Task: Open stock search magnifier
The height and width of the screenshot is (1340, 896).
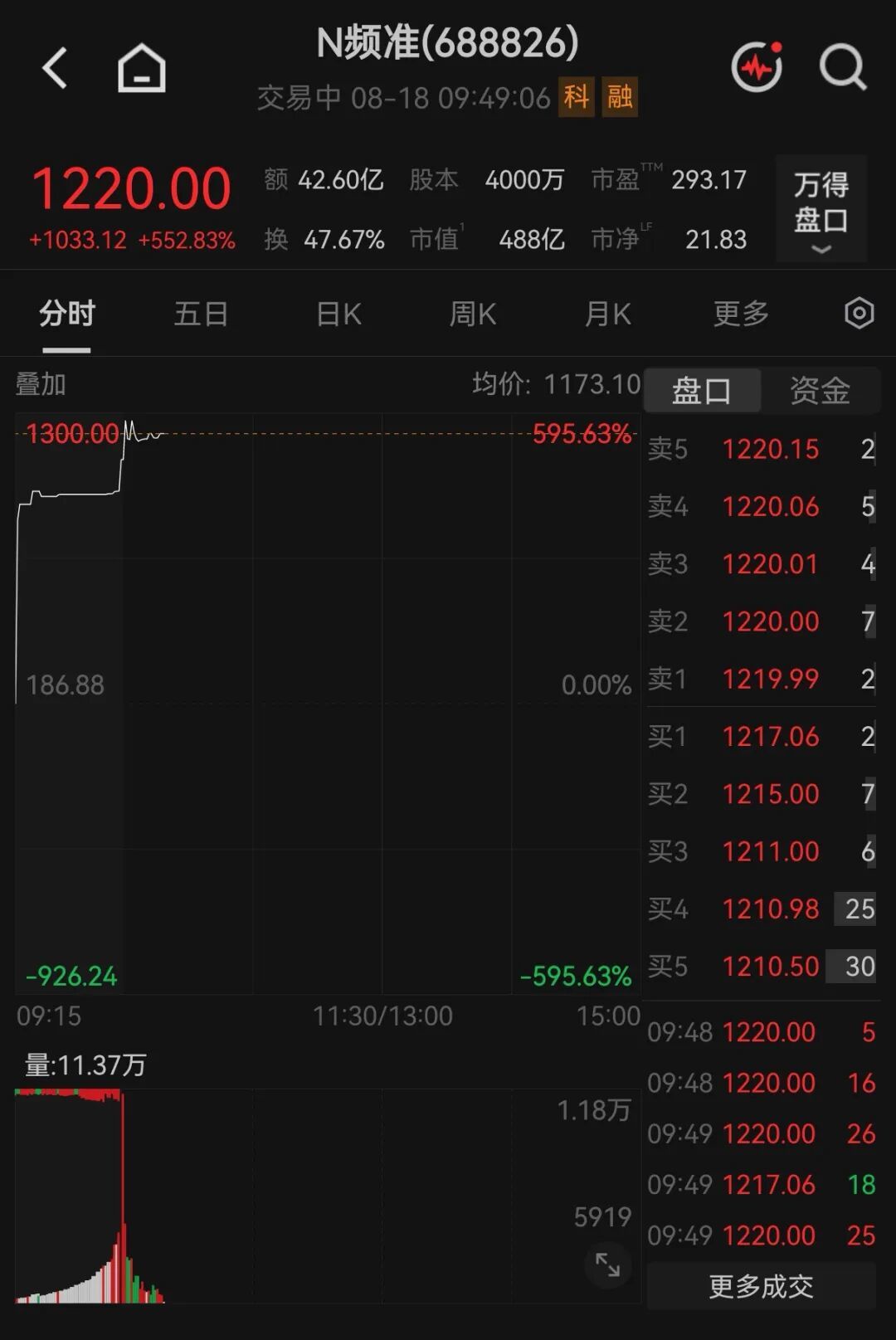Action: [843, 67]
